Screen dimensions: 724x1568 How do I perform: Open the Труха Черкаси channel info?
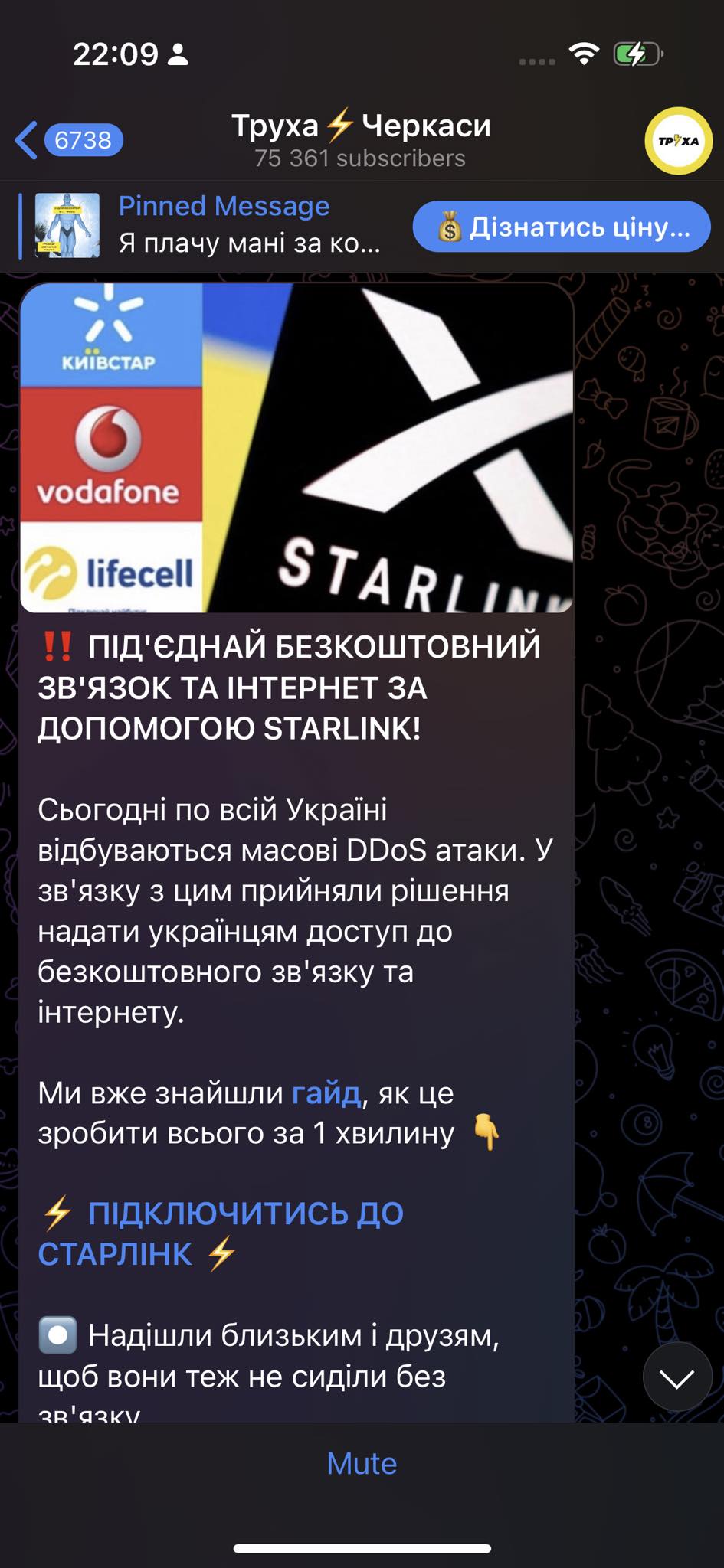coord(361,139)
